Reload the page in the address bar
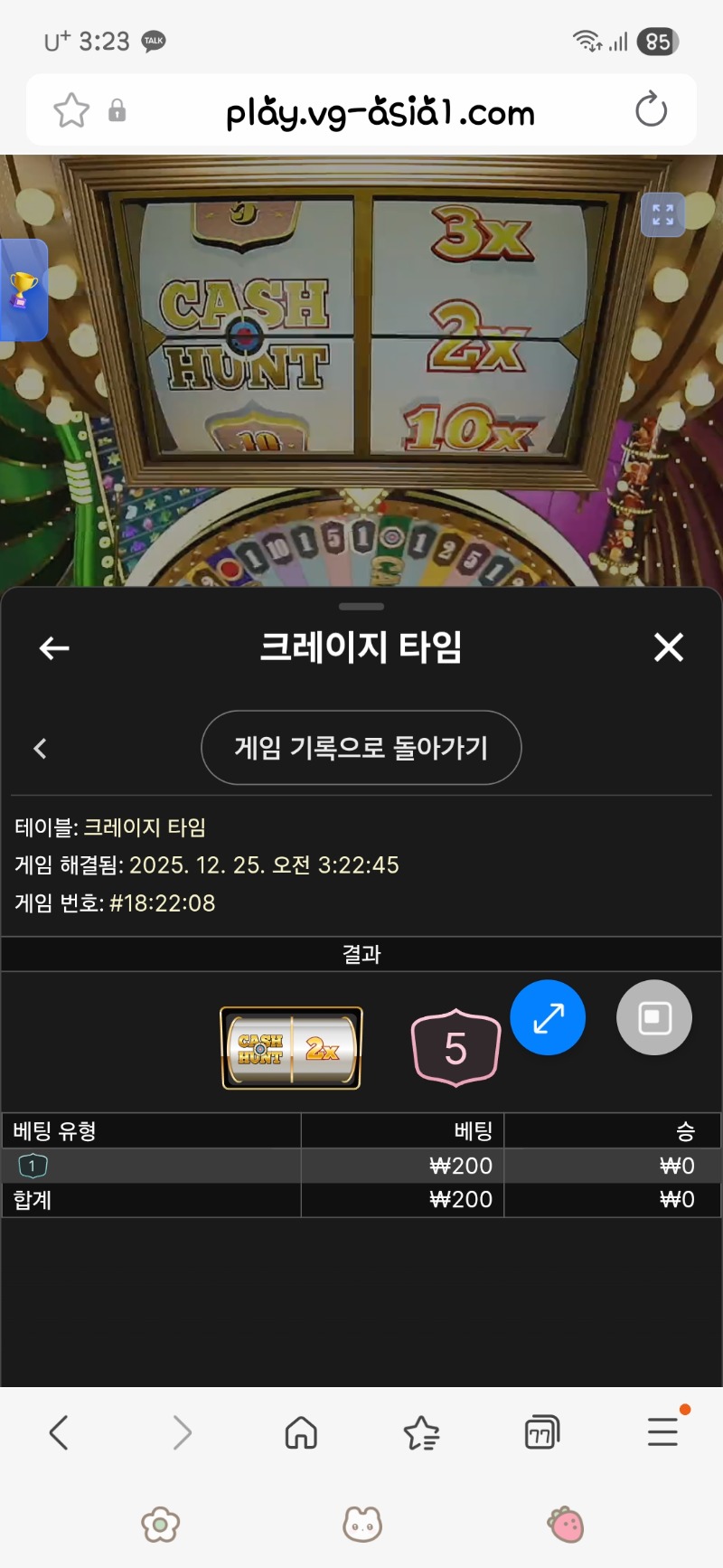Screen dimensions: 723x1568 coord(651,110)
